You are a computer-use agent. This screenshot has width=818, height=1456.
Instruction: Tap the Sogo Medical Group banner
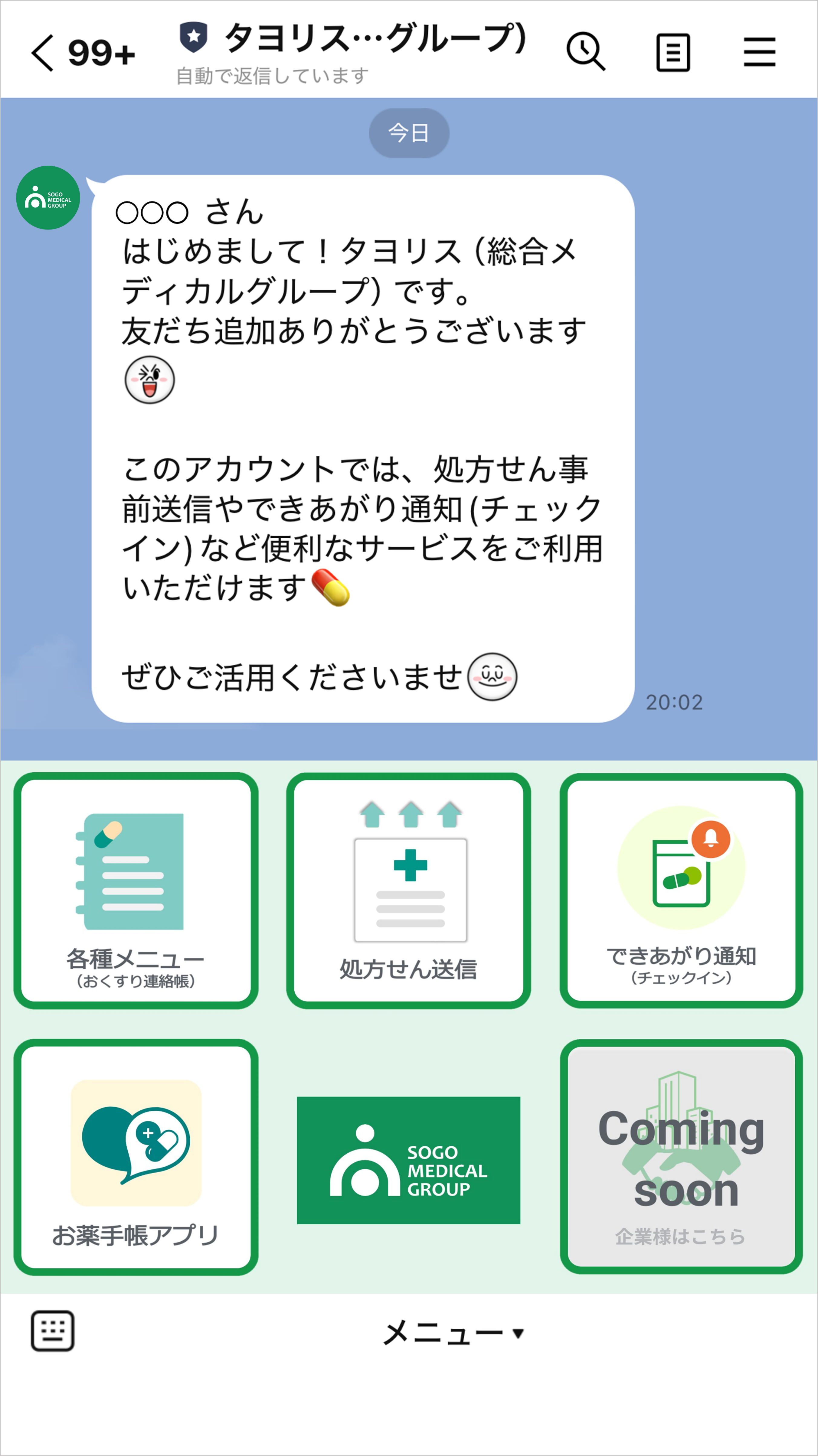(x=408, y=1160)
